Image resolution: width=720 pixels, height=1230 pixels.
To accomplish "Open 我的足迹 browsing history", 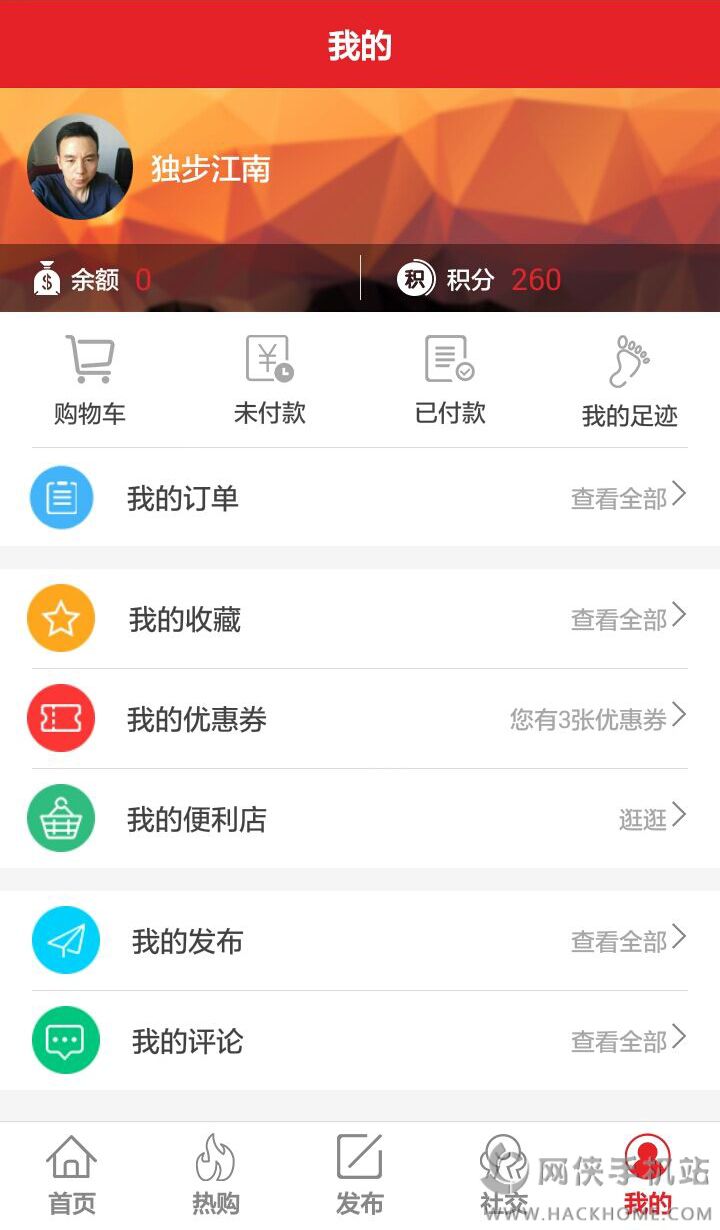I will 629,382.
